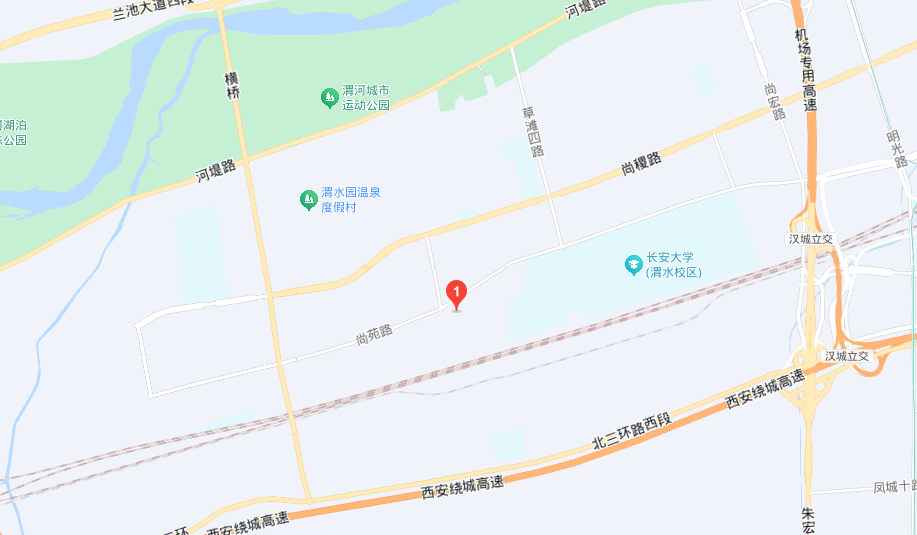Select the 长安大学(渭水校区) point of interest
This screenshot has height=535, width=917.
(x=633, y=264)
